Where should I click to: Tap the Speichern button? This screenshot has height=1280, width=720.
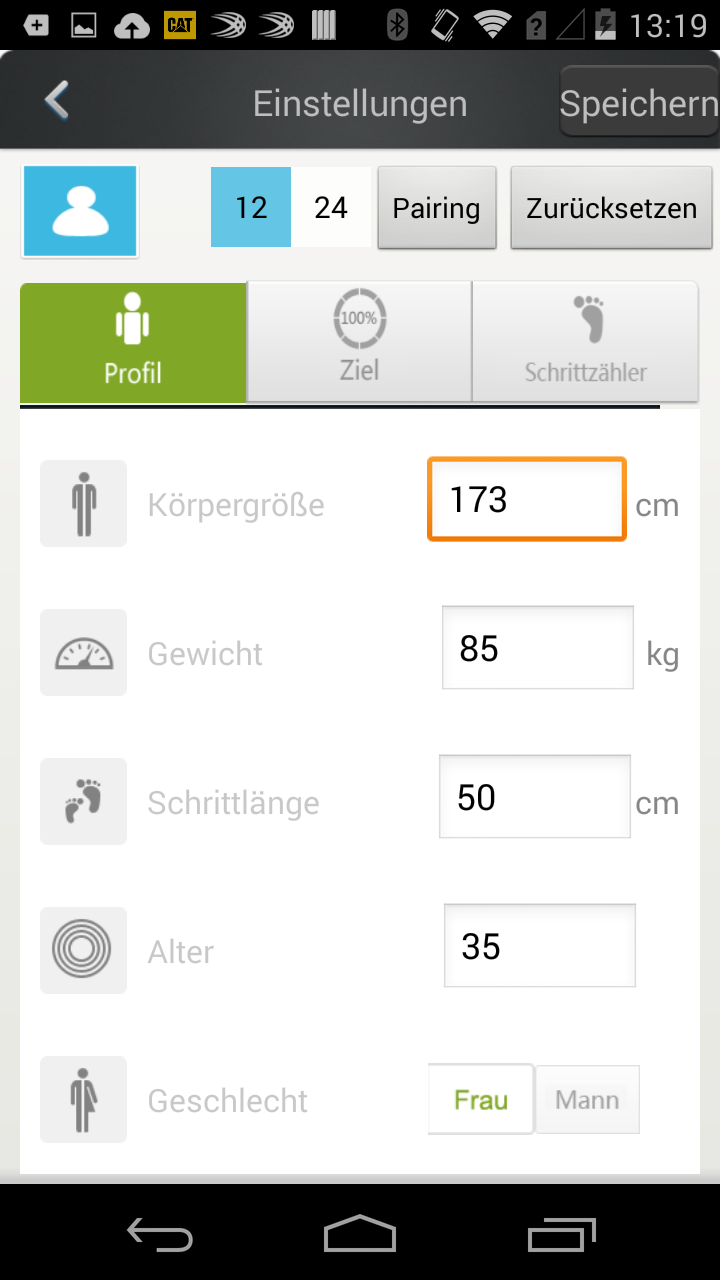(x=638, y=104)
